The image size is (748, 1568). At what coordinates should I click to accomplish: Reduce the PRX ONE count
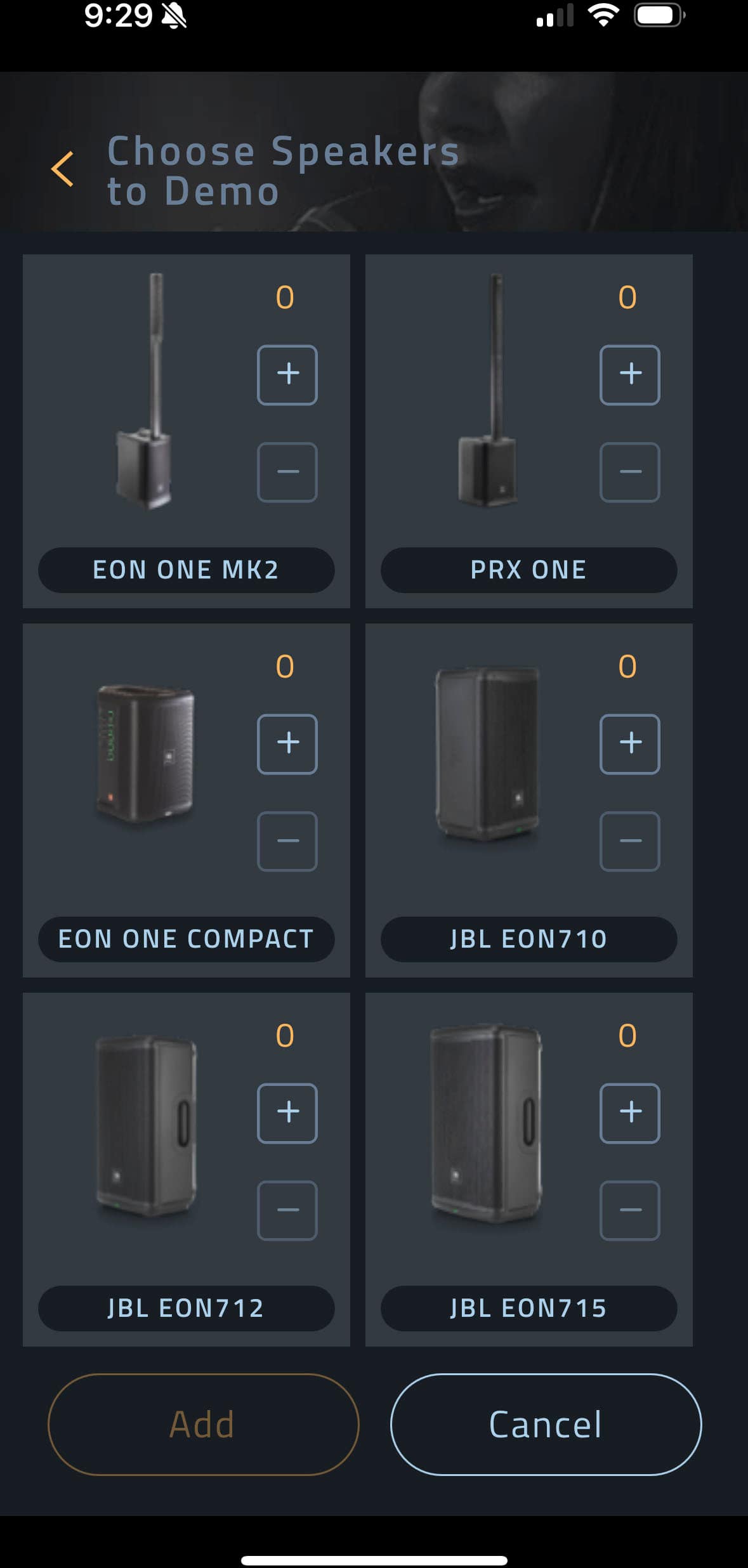click(x=630, y=472)
